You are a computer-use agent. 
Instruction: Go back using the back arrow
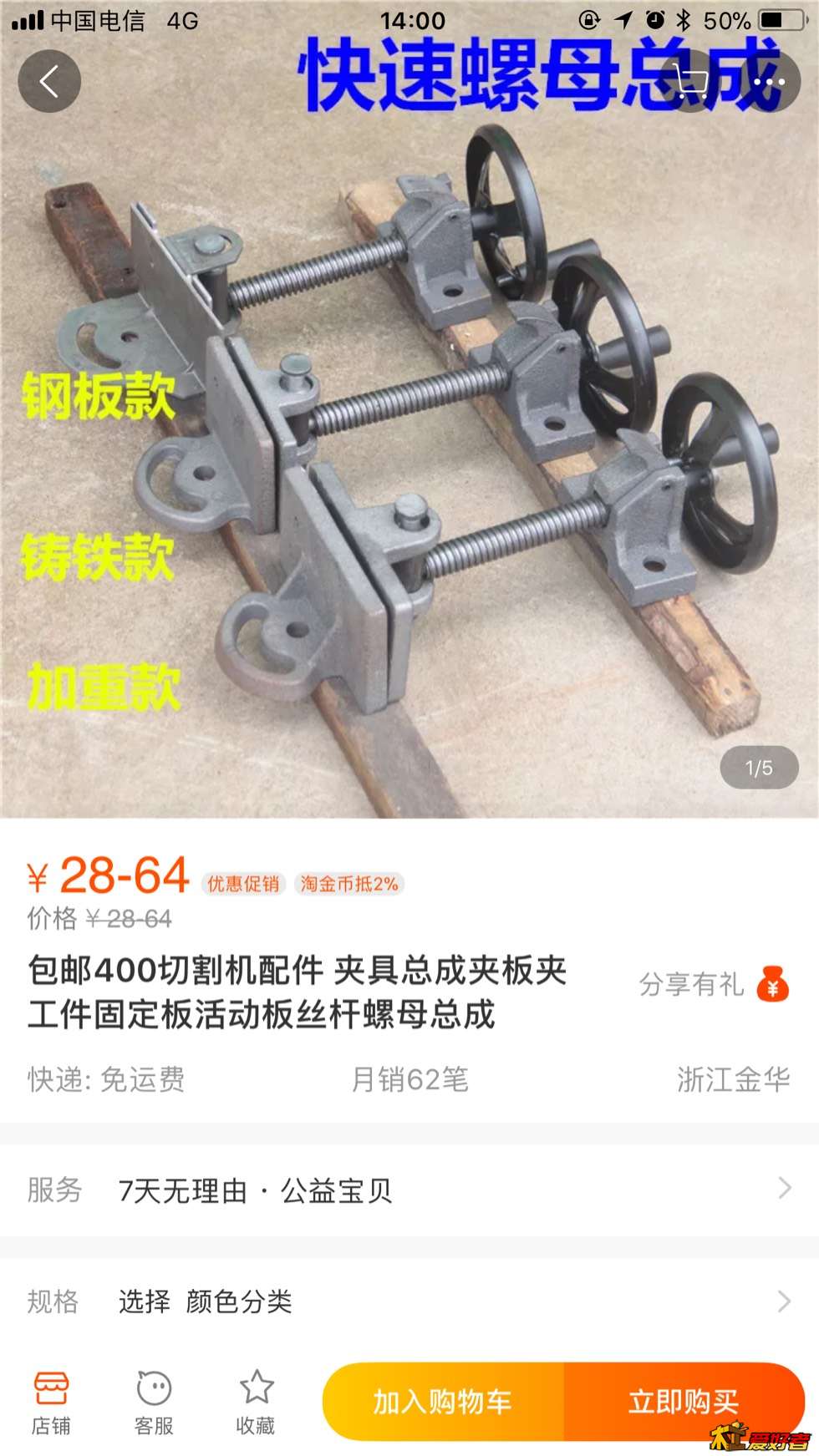(x=49, y=82)
